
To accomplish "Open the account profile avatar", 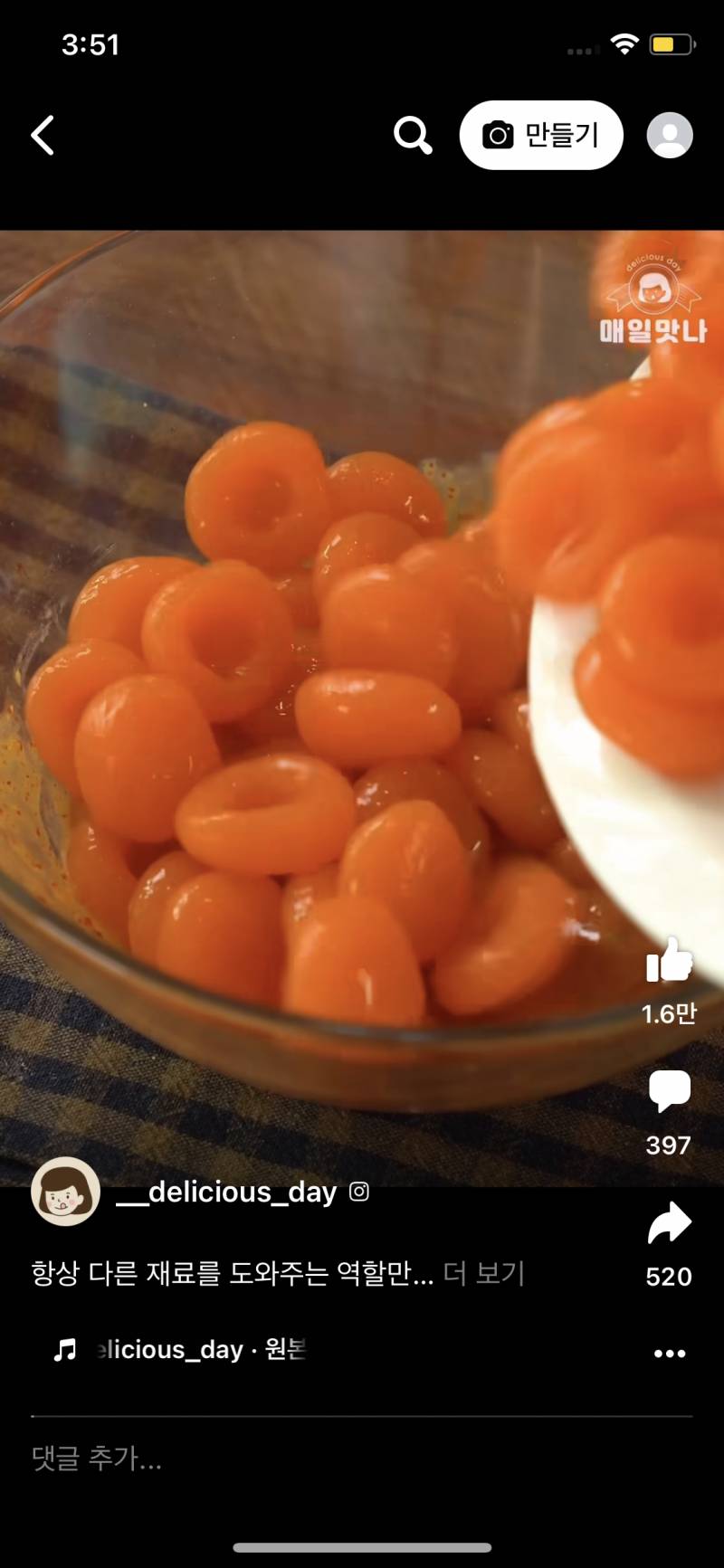I will (x=670, y=136).
